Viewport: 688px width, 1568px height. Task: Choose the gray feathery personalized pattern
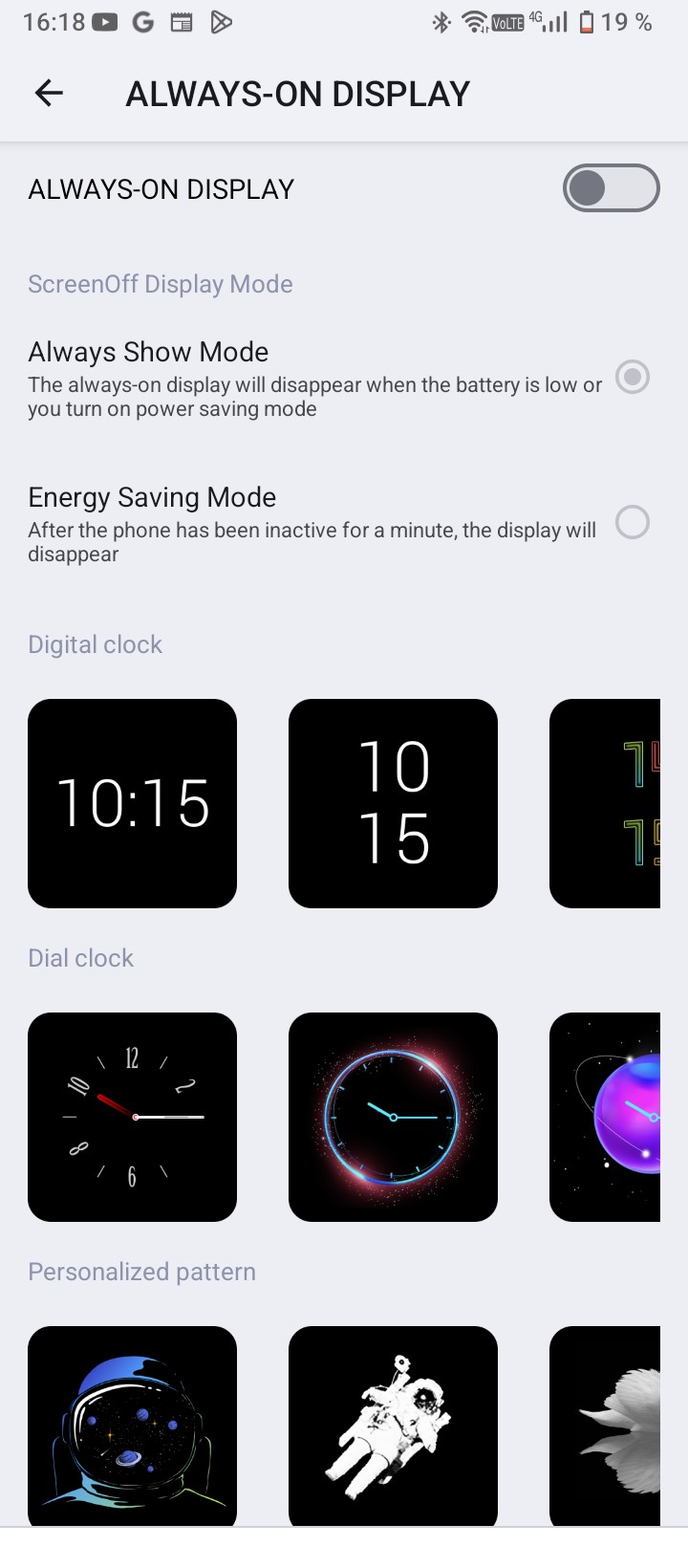[606, 1425]
